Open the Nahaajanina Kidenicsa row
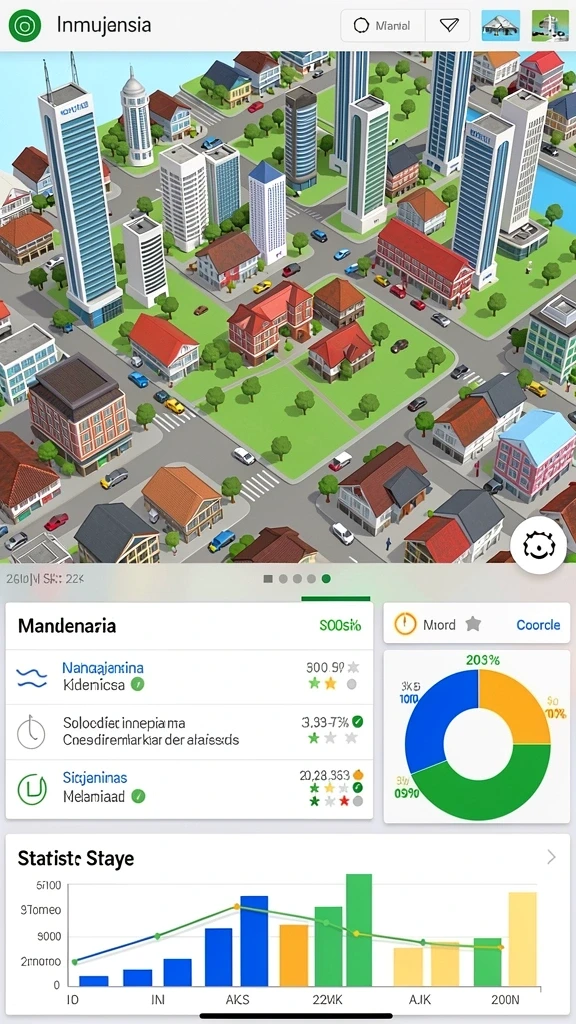Viewport: 576px width, 1024px height. [x=189, y=677]
